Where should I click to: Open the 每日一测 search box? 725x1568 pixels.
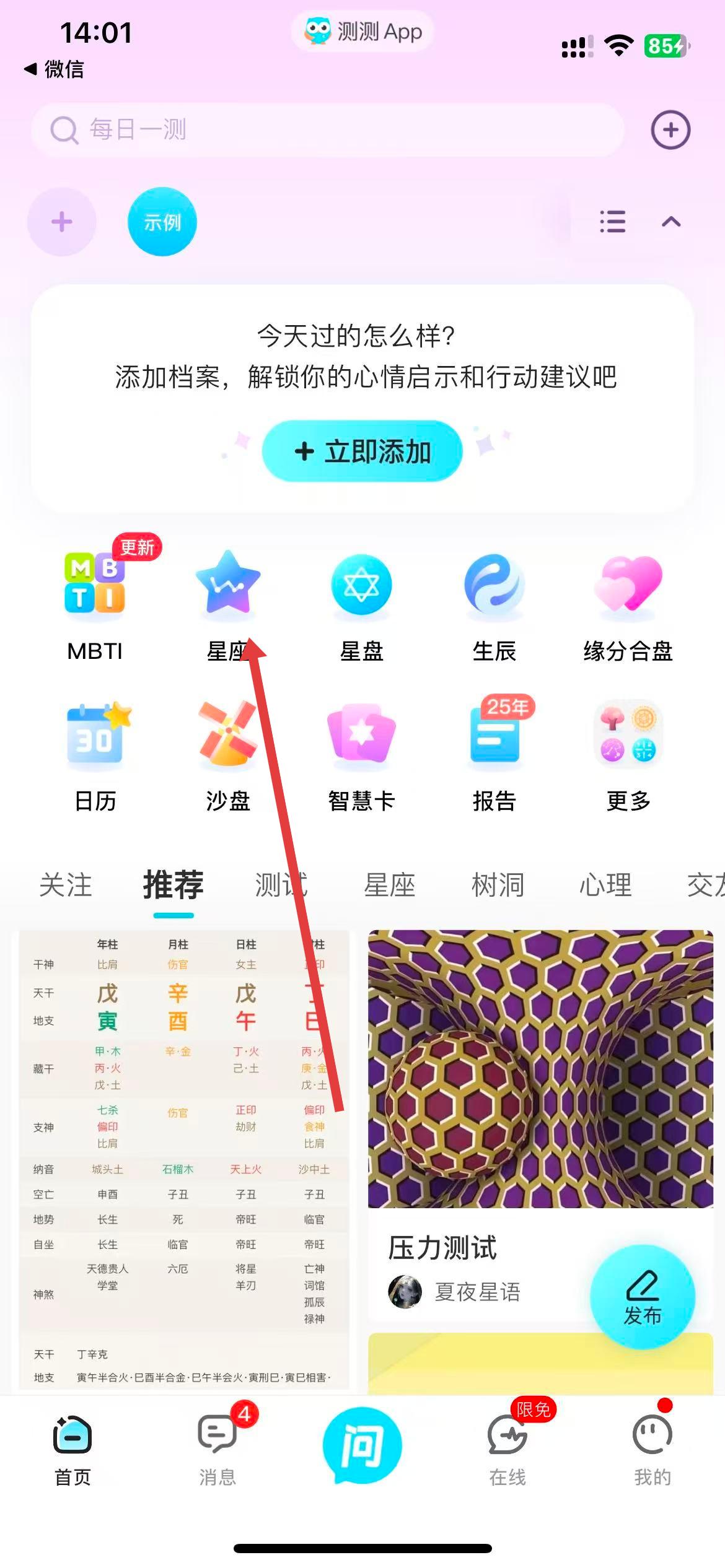point(327,130)
